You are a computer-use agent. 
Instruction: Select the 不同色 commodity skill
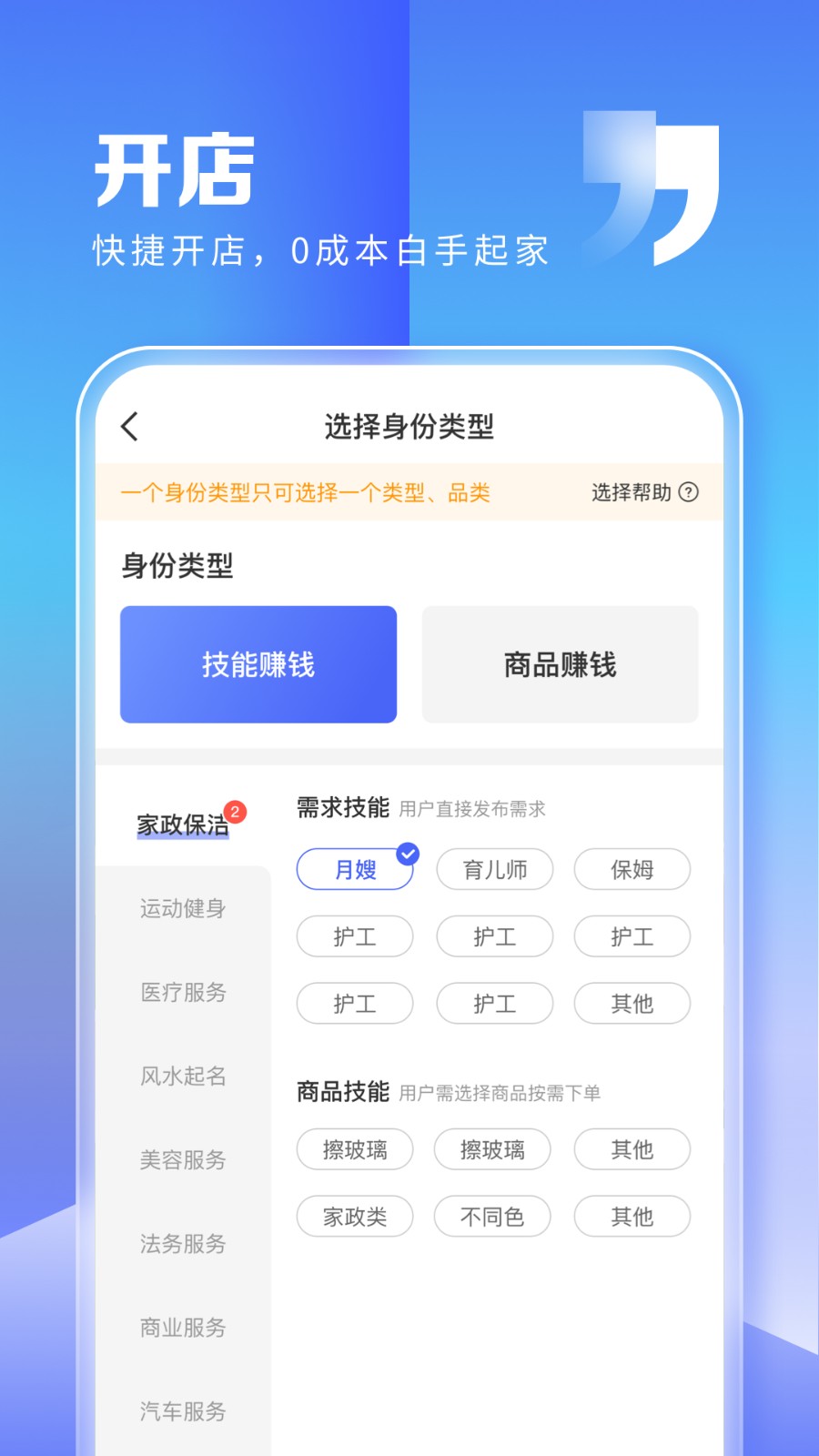492,1217
